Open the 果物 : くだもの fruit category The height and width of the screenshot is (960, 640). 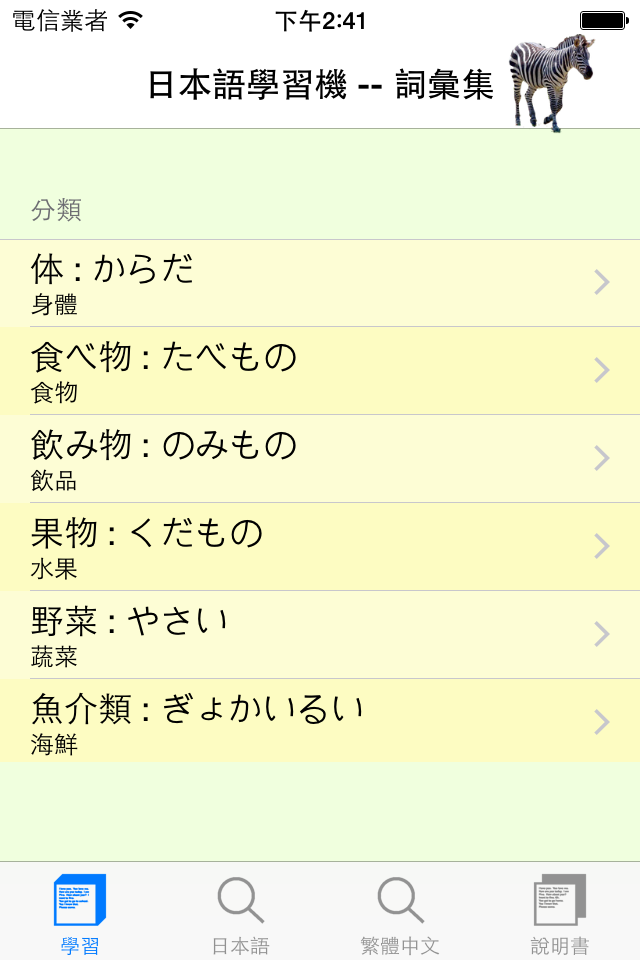[x=320, y=547]
